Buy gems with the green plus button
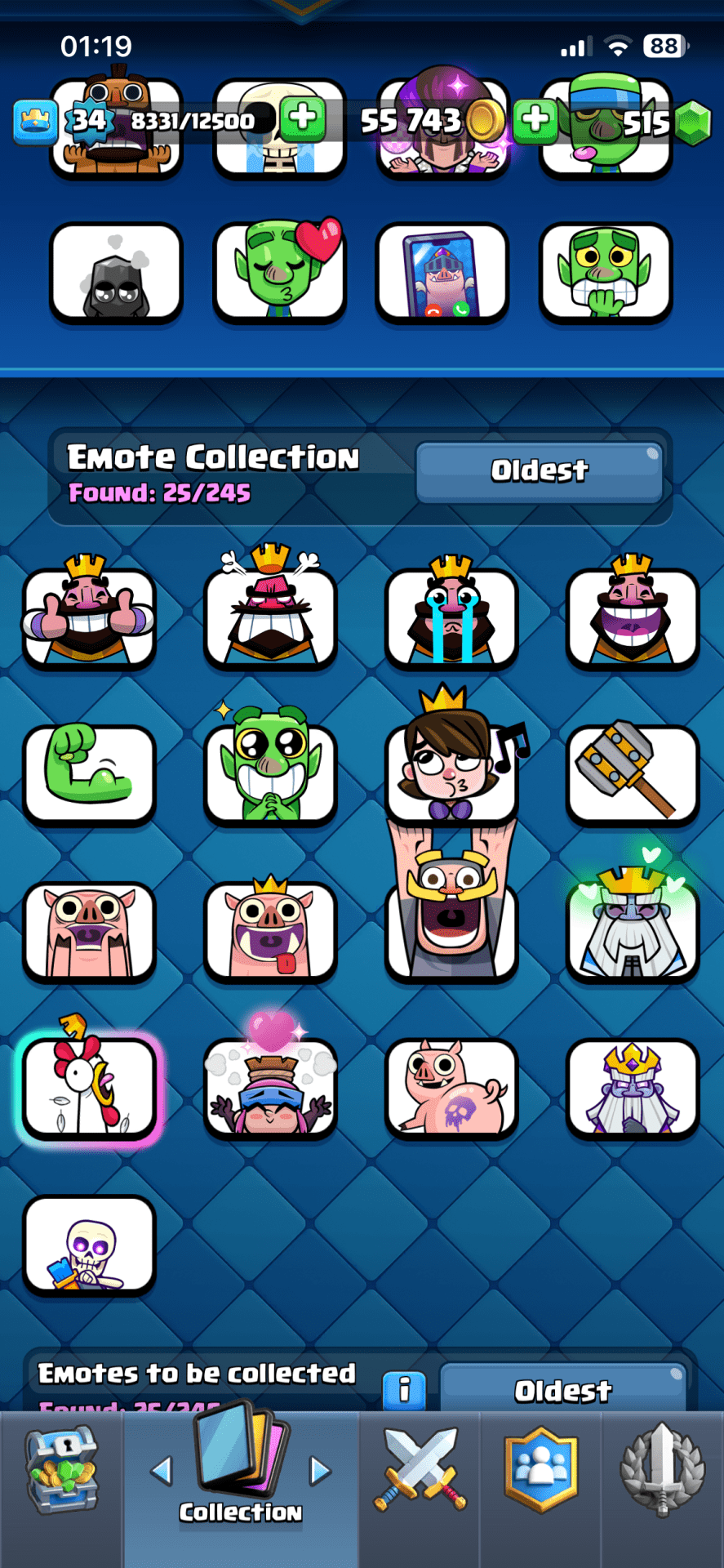This screenshot has width=724, height=1568. pyautogui.click(x=535, y=119)
